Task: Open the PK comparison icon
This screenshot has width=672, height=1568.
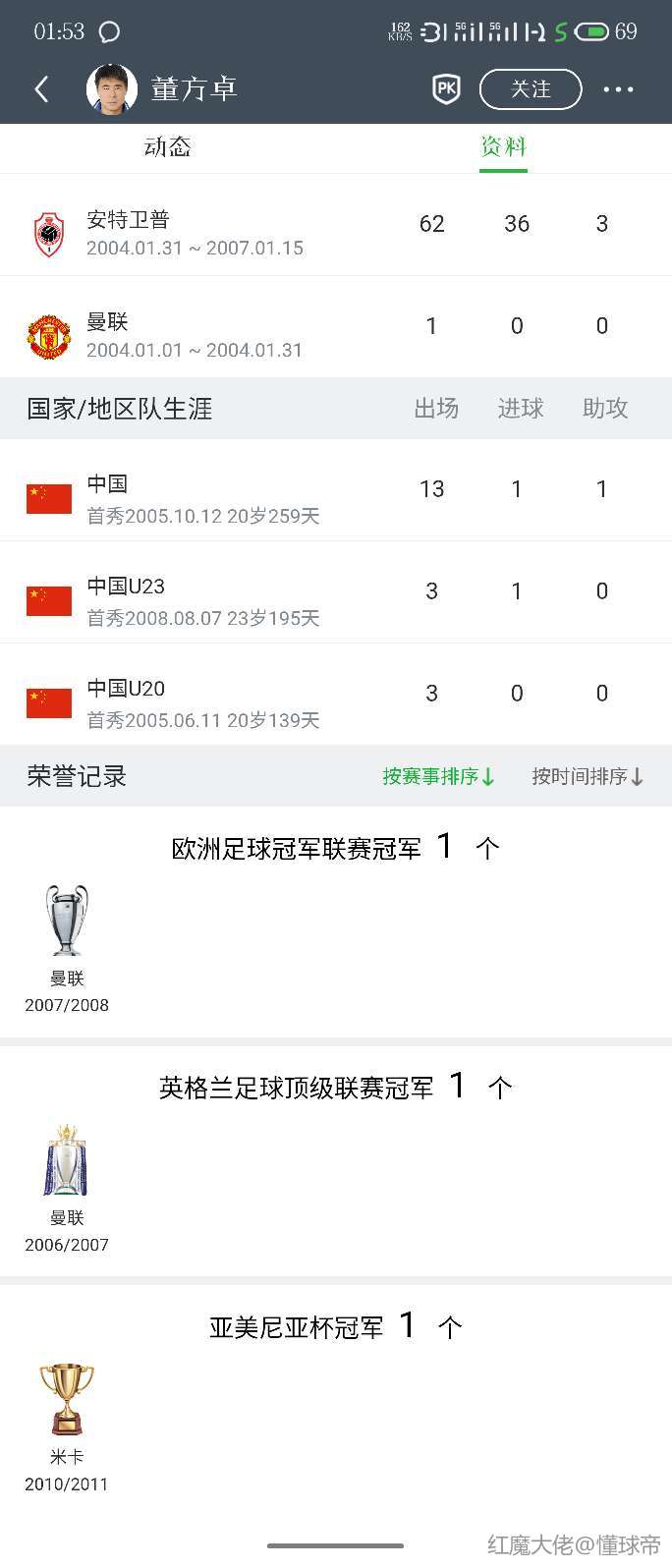Action: [x=446, y=89]
